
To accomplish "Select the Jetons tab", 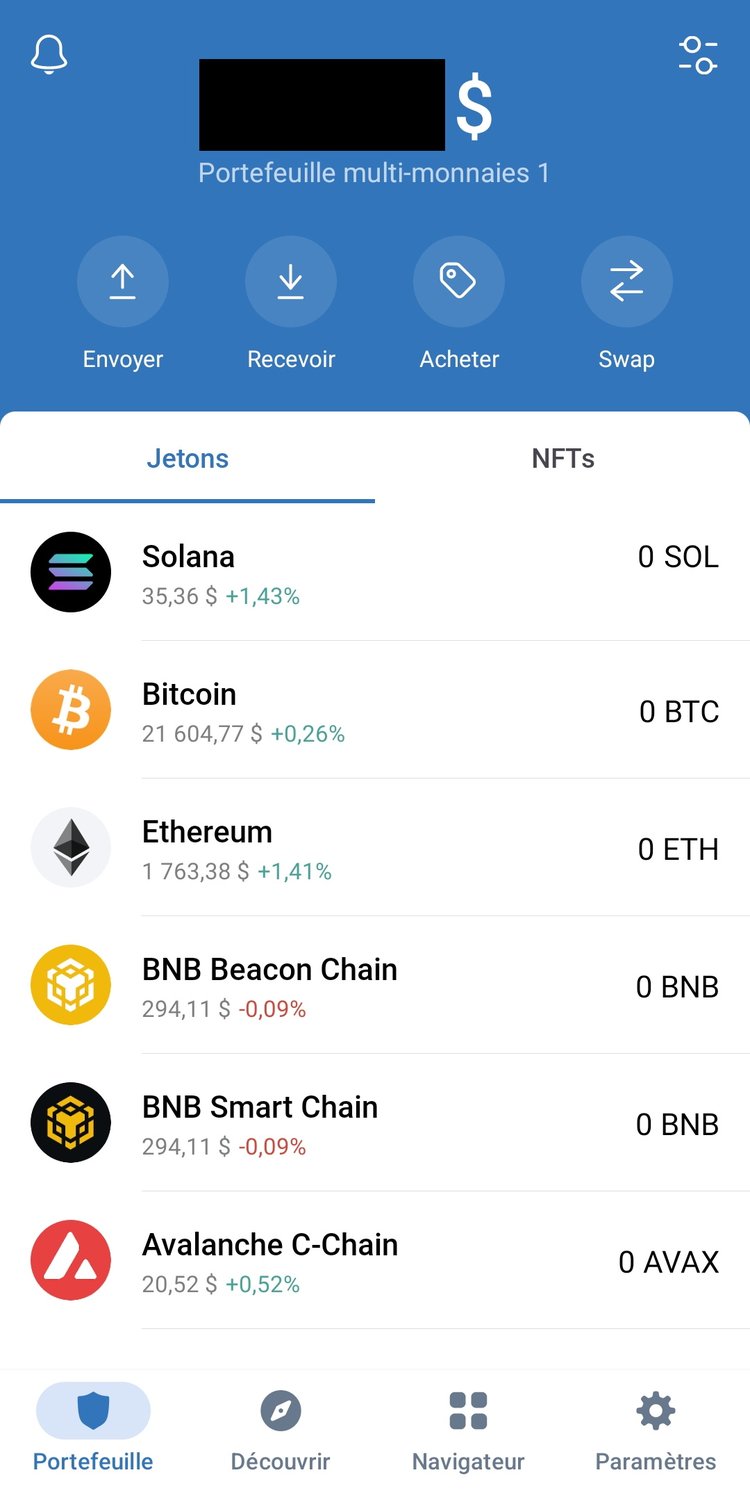I will tap(188, 459).
